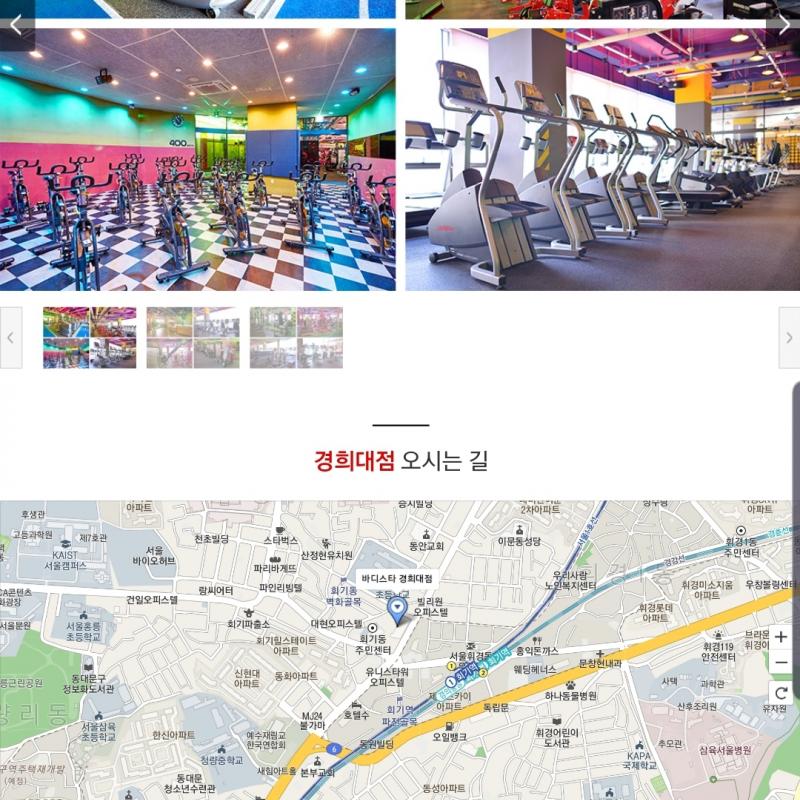Show next gallery photo with top-right arrow

coord(783,24)
